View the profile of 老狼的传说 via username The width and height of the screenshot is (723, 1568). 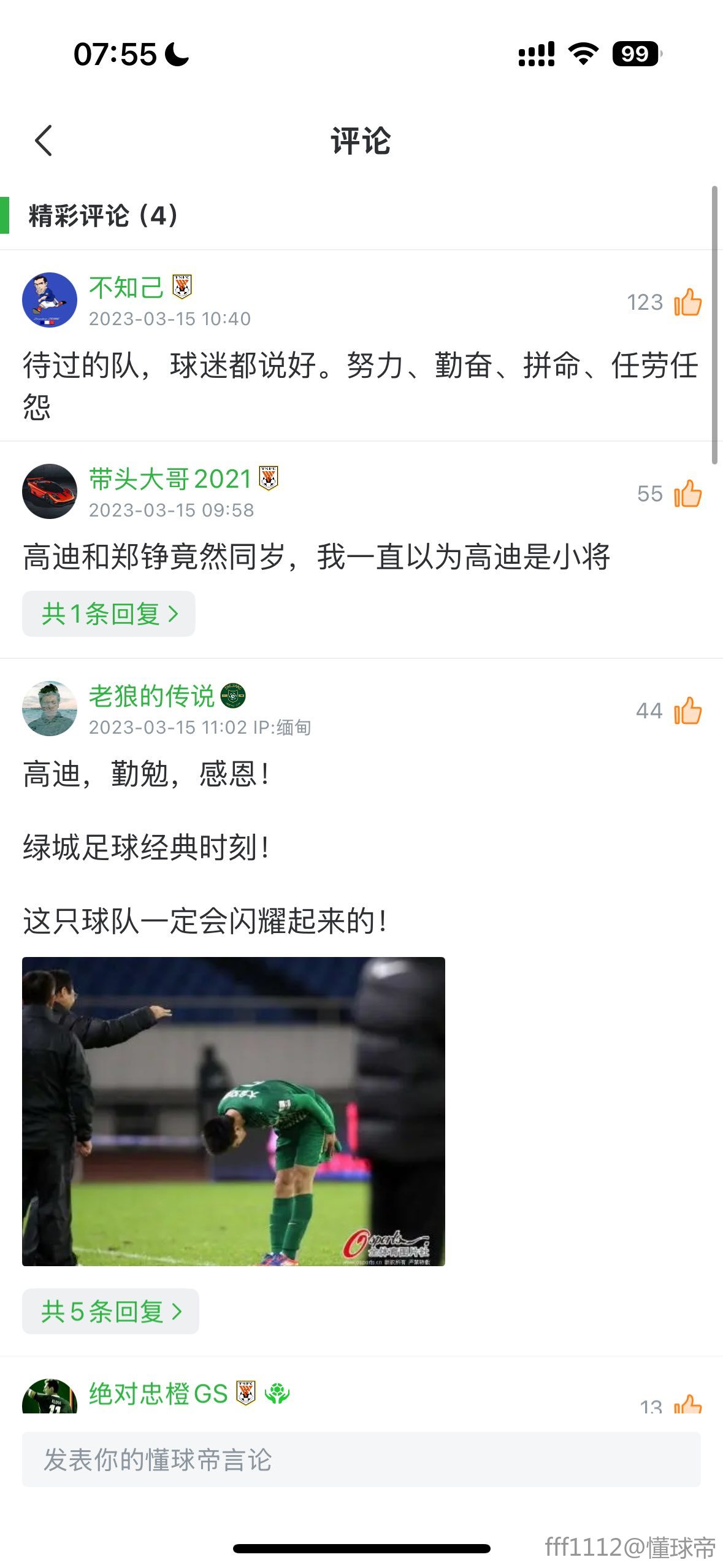tap(151, 696)
